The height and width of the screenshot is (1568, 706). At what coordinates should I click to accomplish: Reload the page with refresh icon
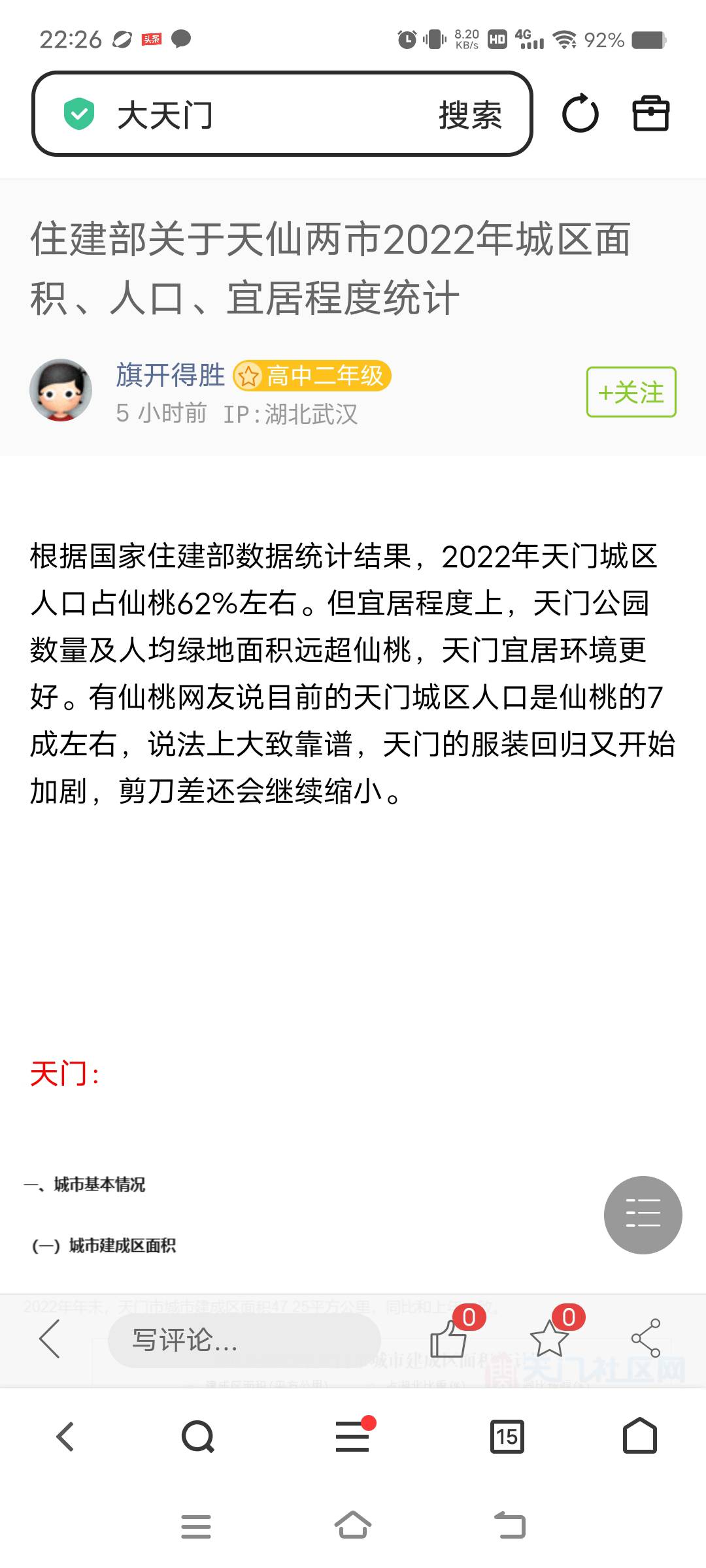click(580, 114)
